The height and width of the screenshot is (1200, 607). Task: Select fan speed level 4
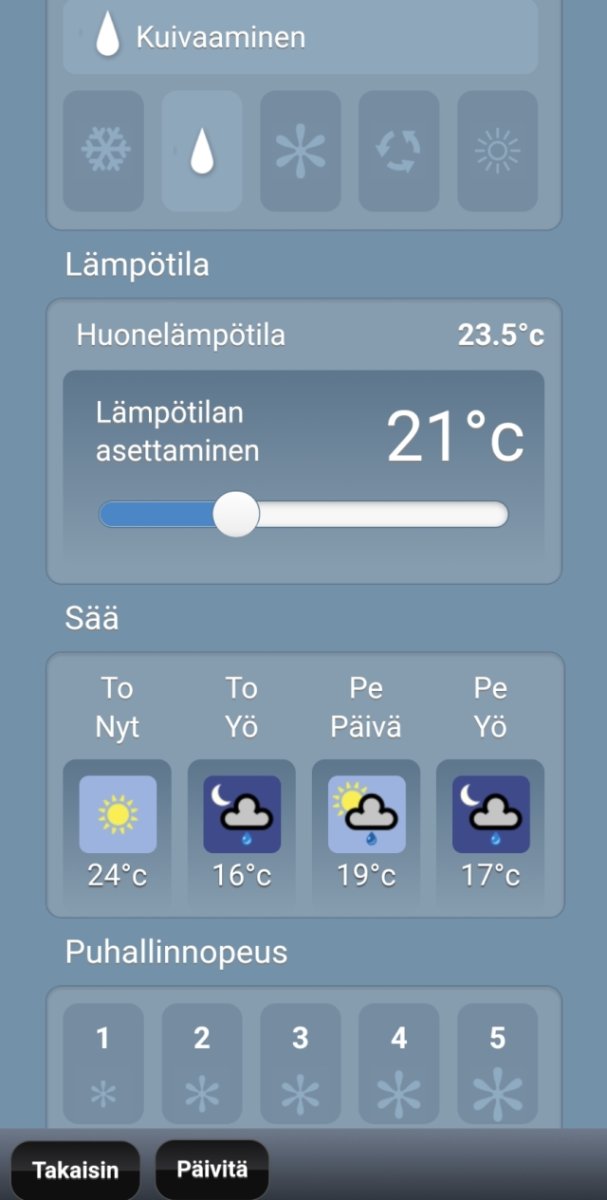[x=398, y=1063]
